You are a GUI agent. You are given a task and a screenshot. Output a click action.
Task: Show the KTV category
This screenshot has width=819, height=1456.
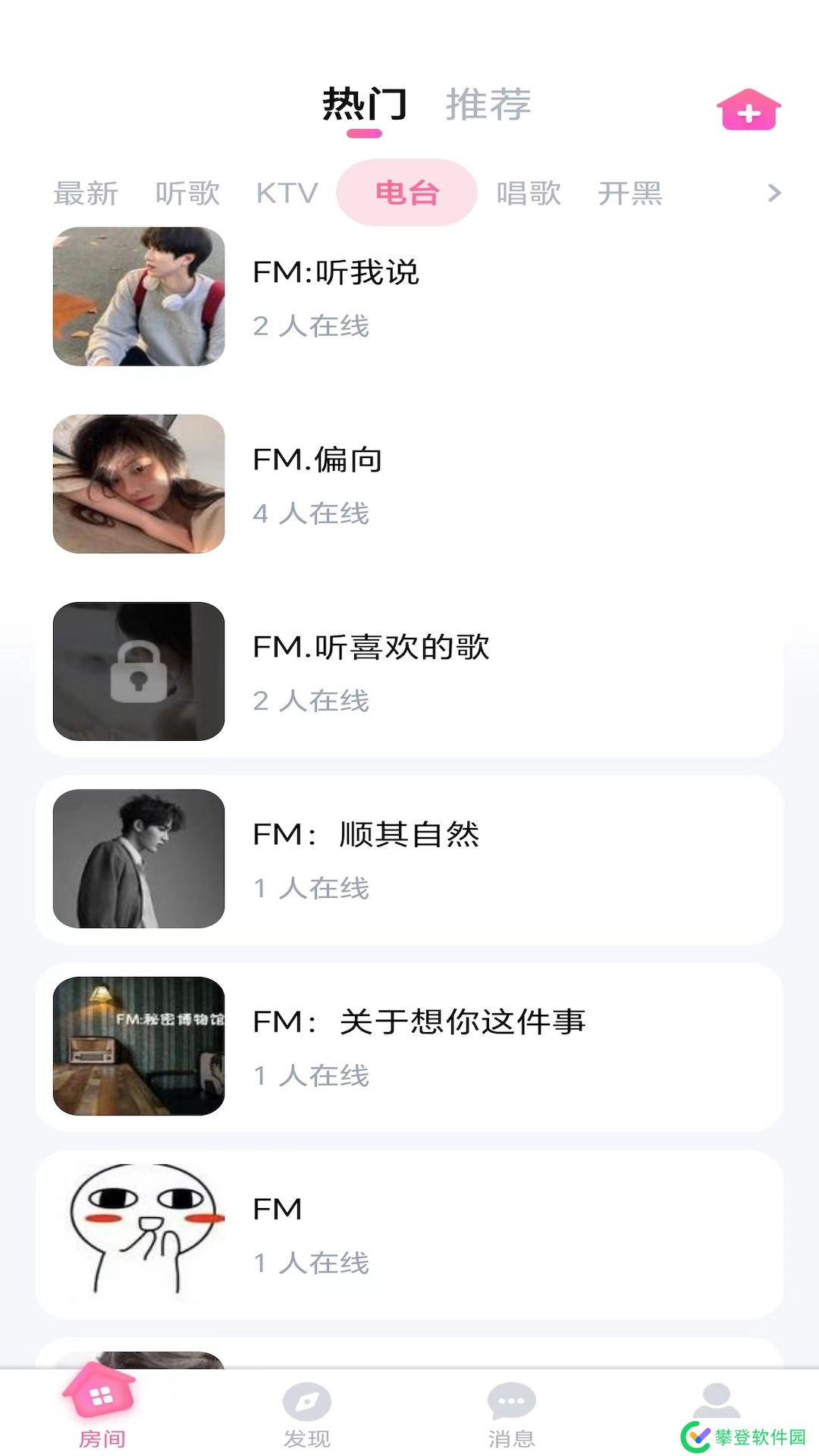coord(287,193)
